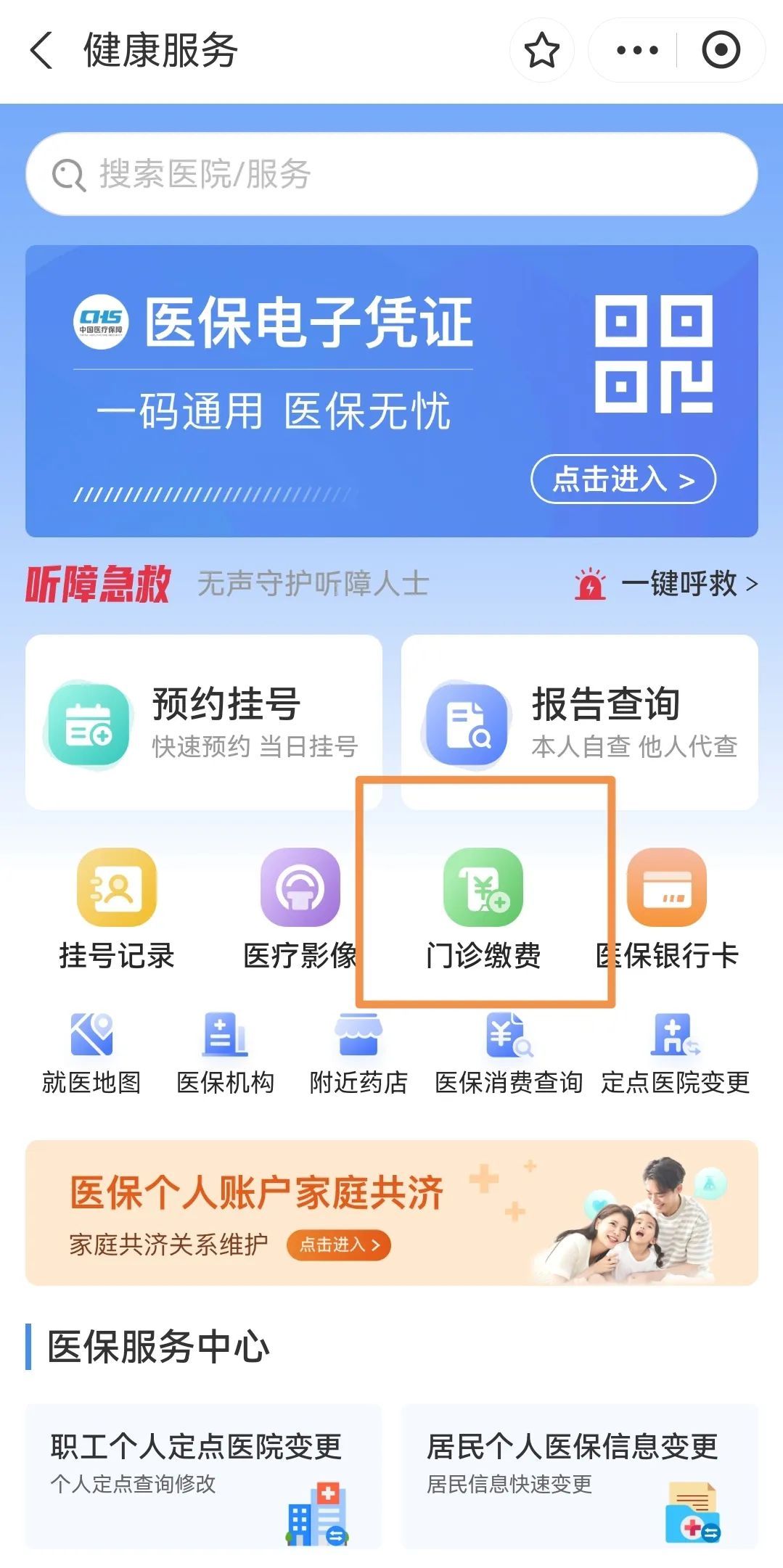
Task: Tap the 搜索医院/服务 search box
Action: coord(392,175)
